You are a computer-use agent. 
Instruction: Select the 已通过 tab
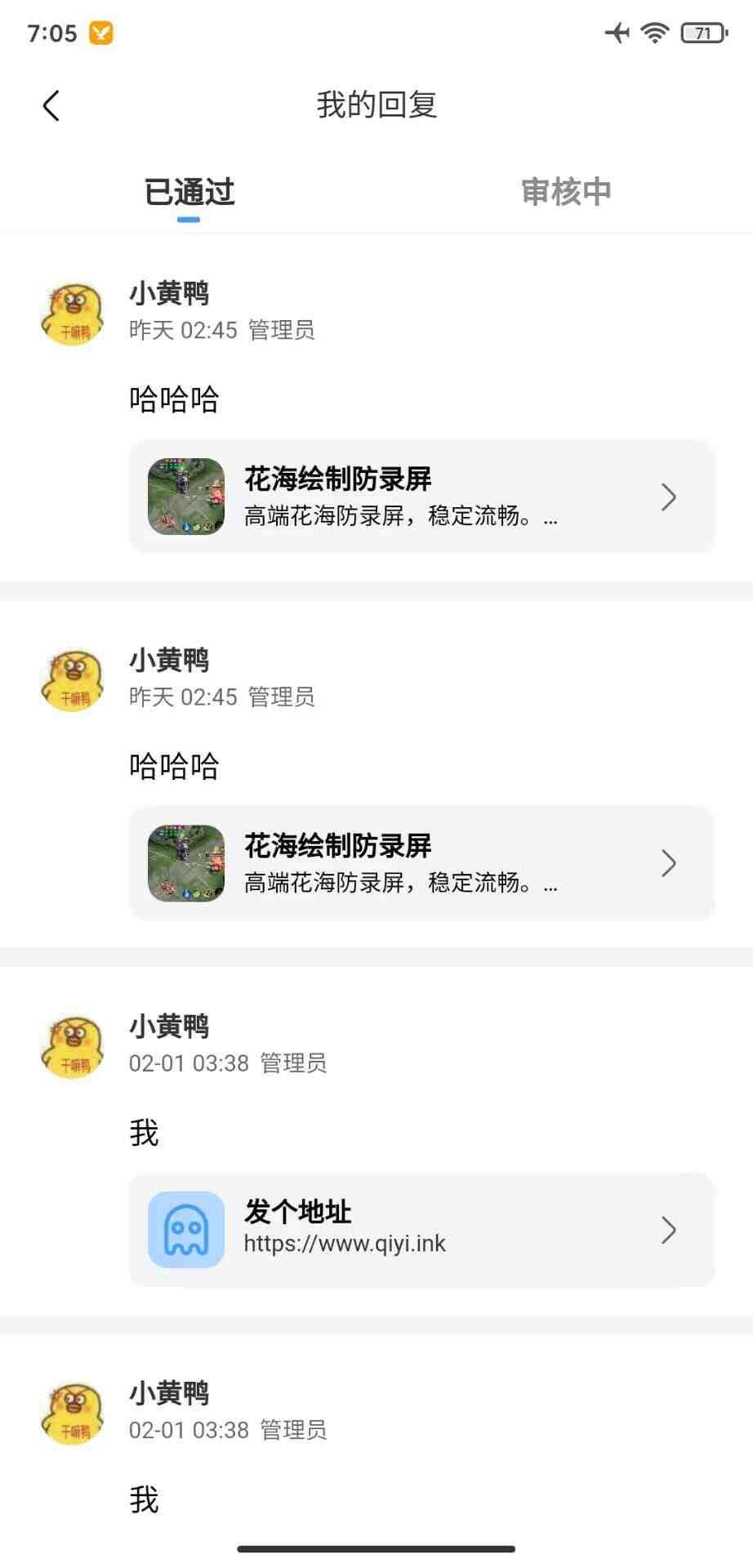pos(189,192)
